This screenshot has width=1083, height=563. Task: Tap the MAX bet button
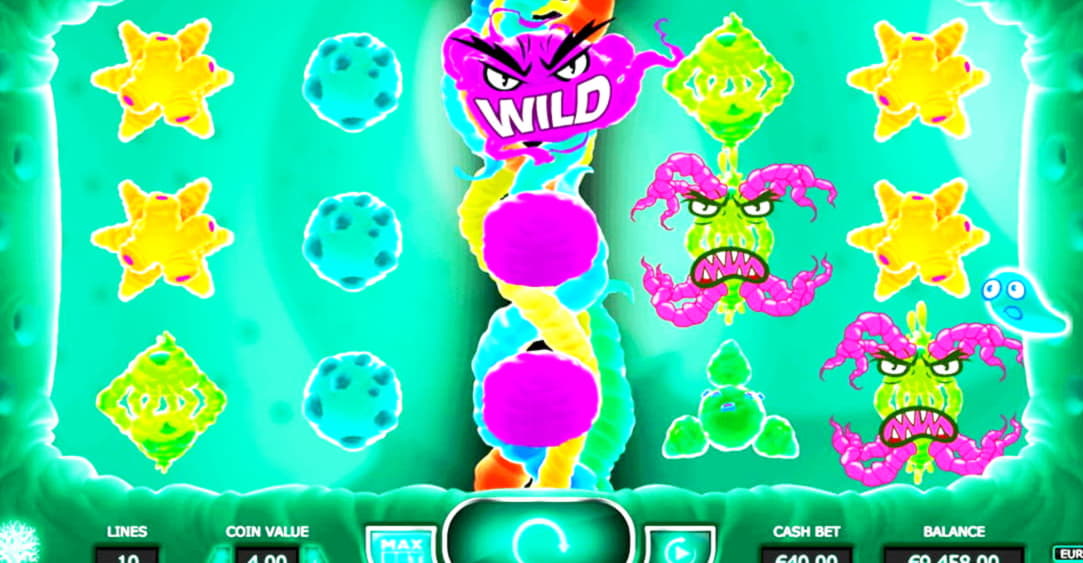[x=401, y=546]
